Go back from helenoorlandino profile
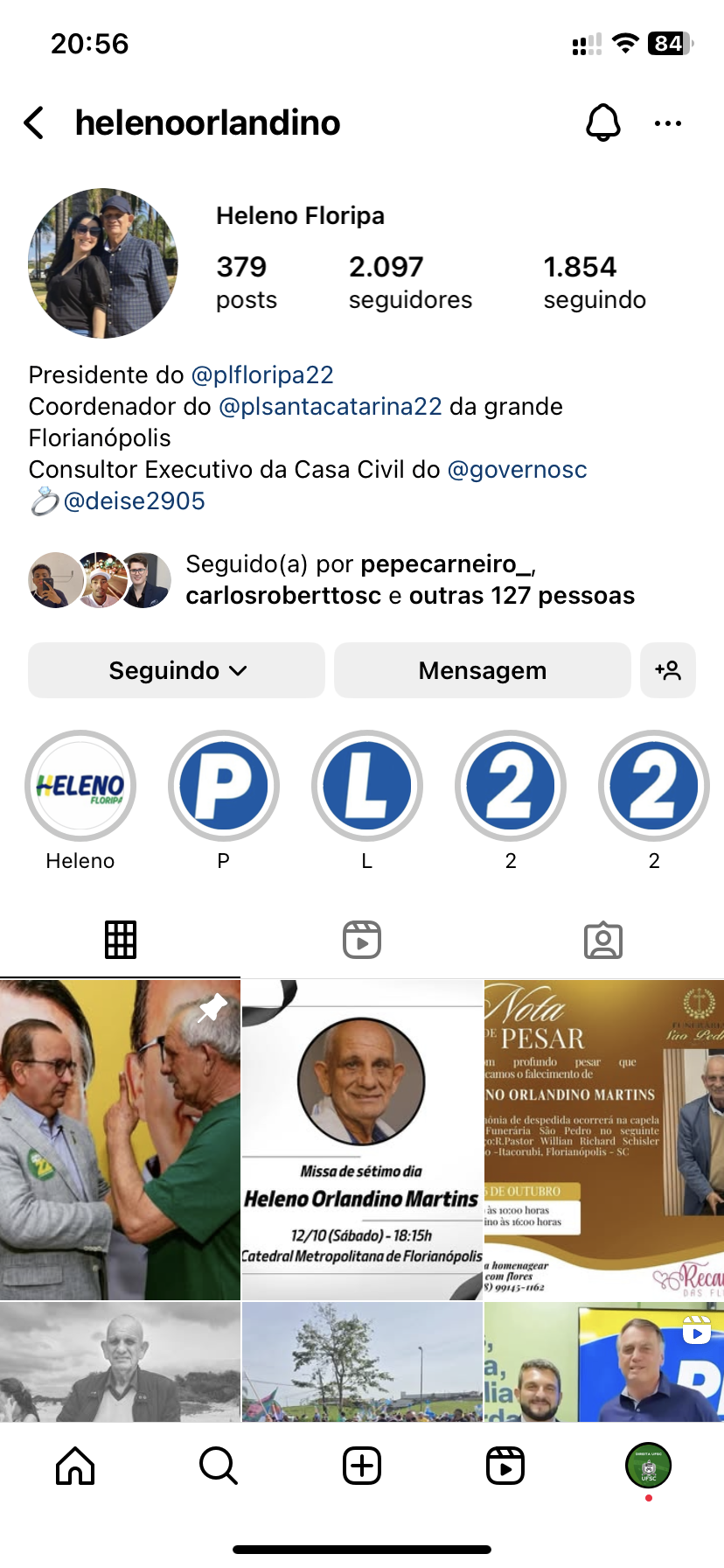This screenshot has width=724, height=1568. tap(35, 123)
